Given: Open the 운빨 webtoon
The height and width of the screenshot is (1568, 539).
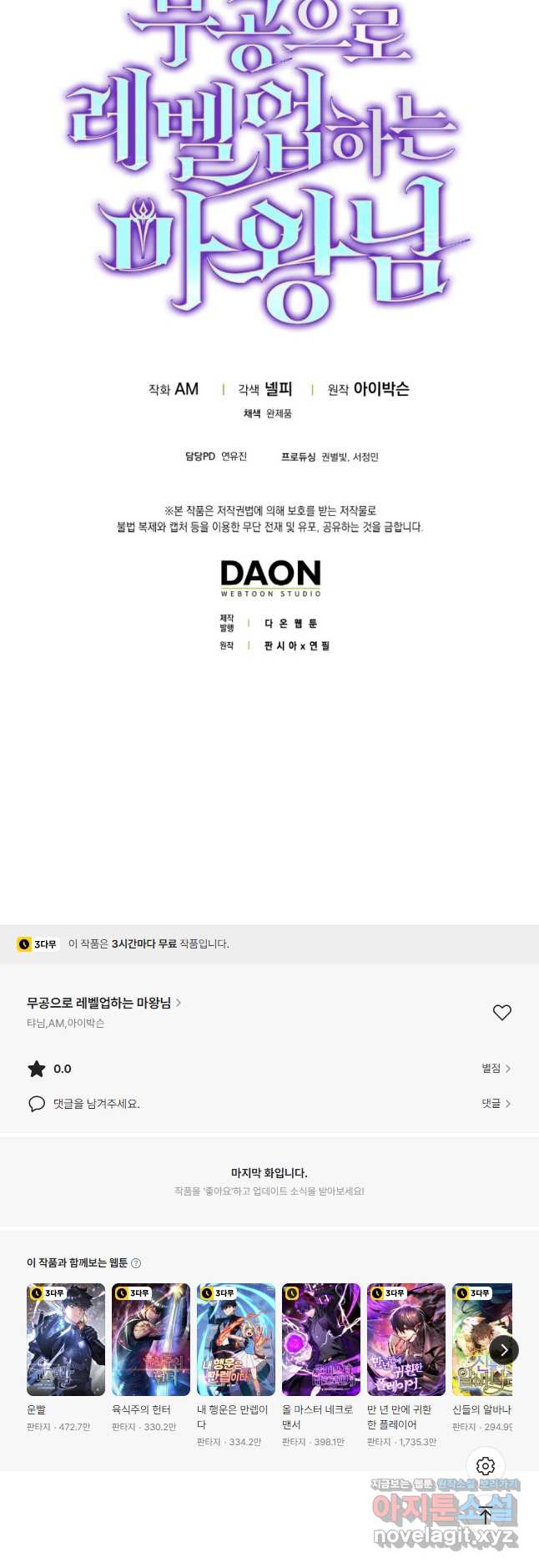Looking at the screenshot, I should (66, 1339).
